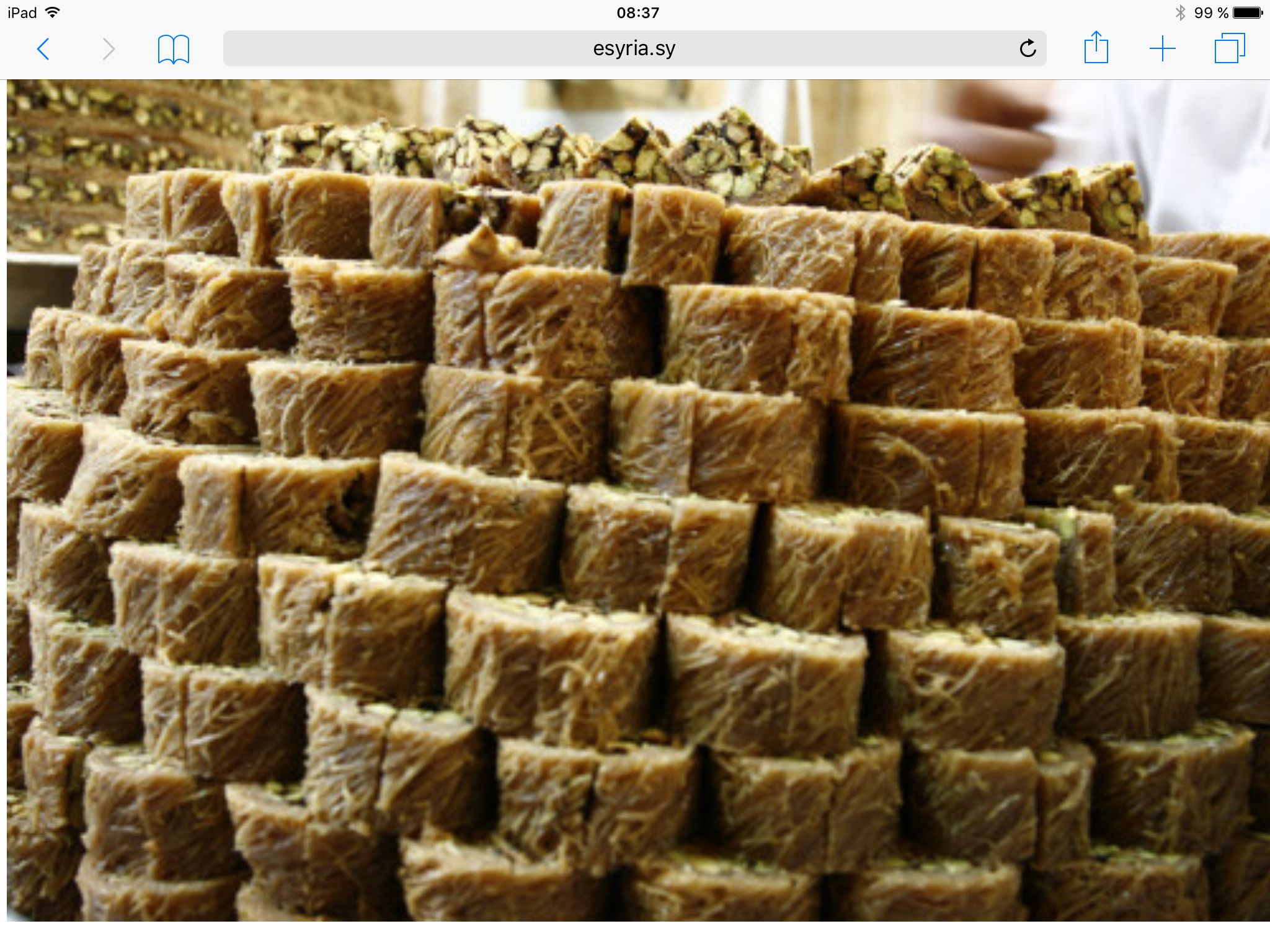
Task: Reload the current page
Action: (x=1028, y=48)
